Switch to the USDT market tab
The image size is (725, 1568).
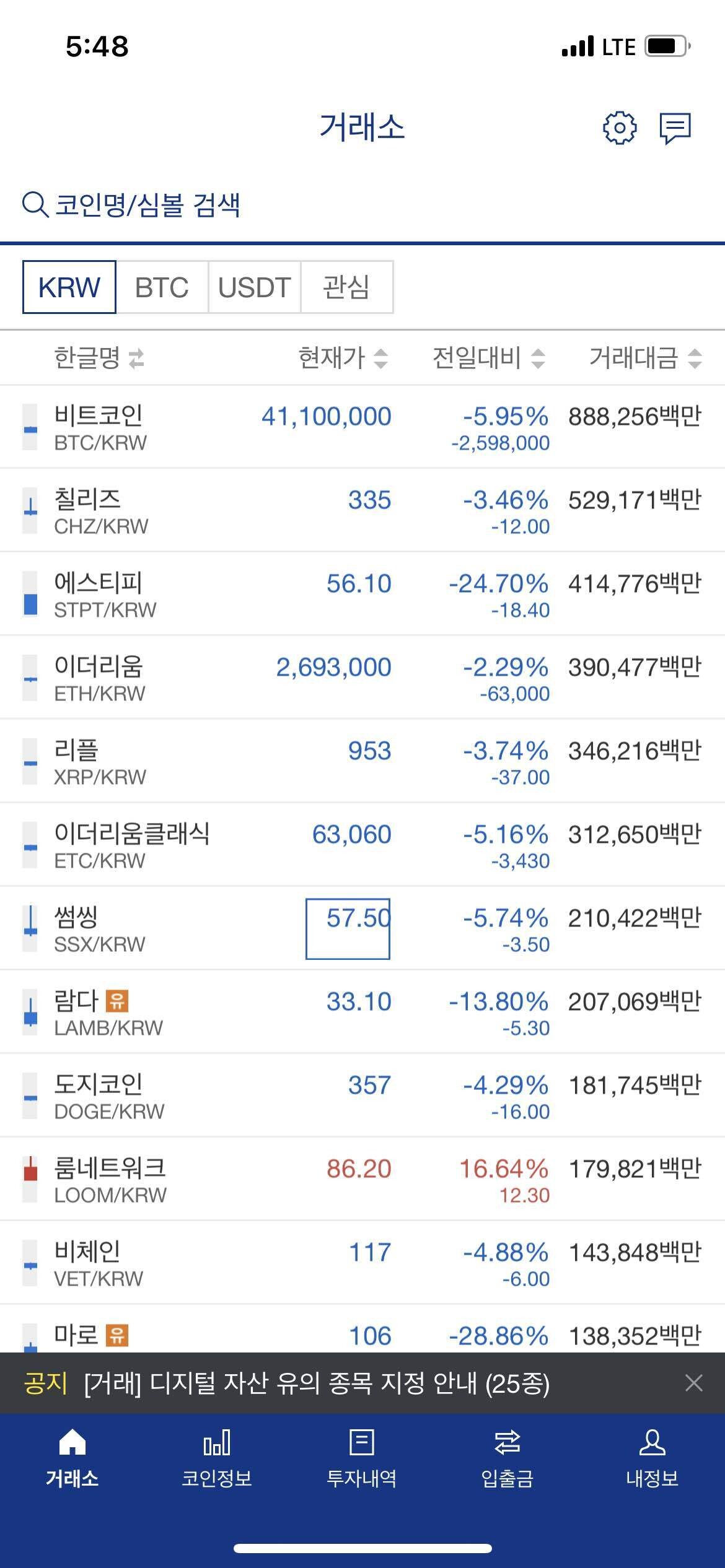click(x=255, y=287)
